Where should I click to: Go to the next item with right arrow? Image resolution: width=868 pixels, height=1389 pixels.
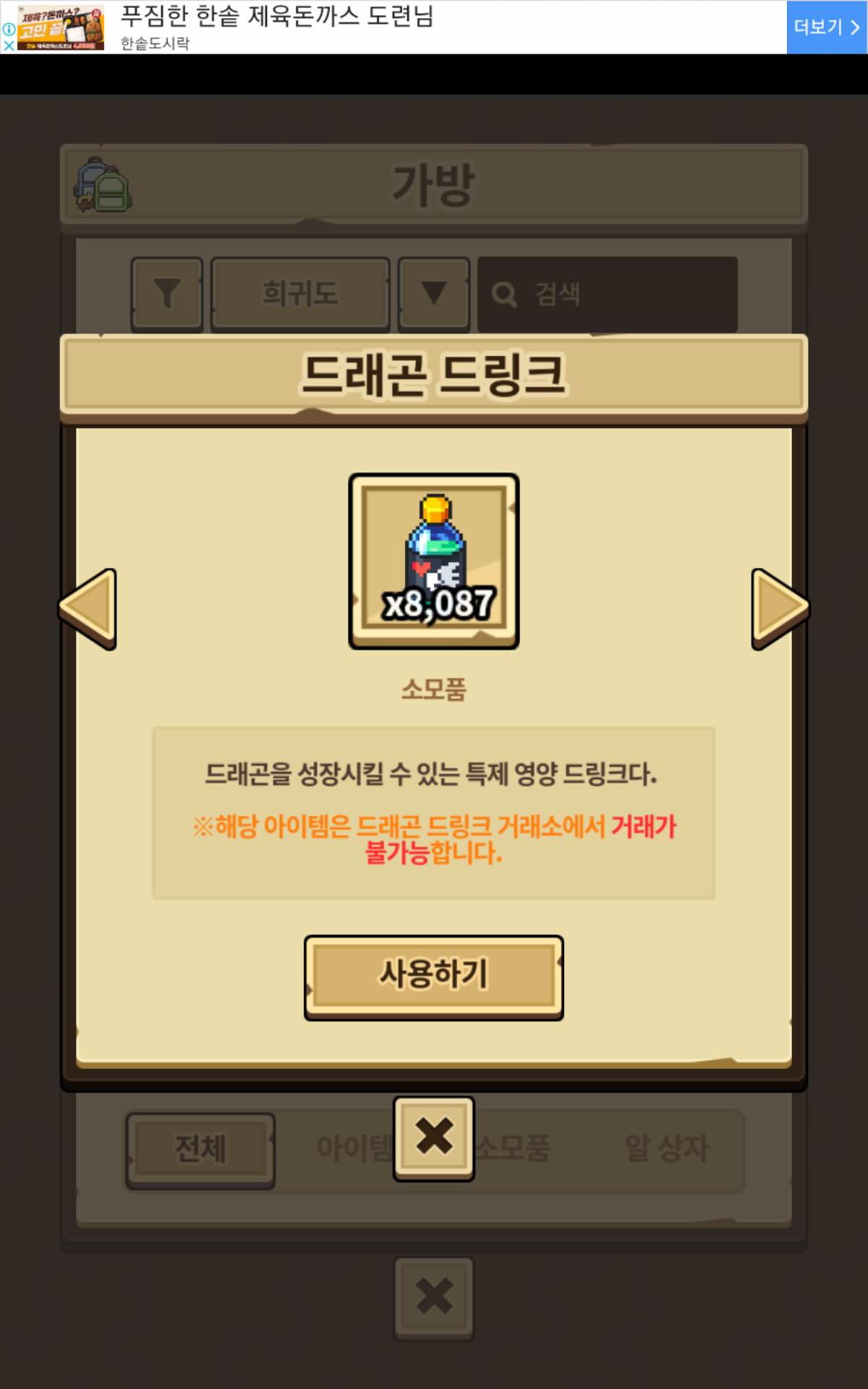pyautogui.click(x=779, y=608)
